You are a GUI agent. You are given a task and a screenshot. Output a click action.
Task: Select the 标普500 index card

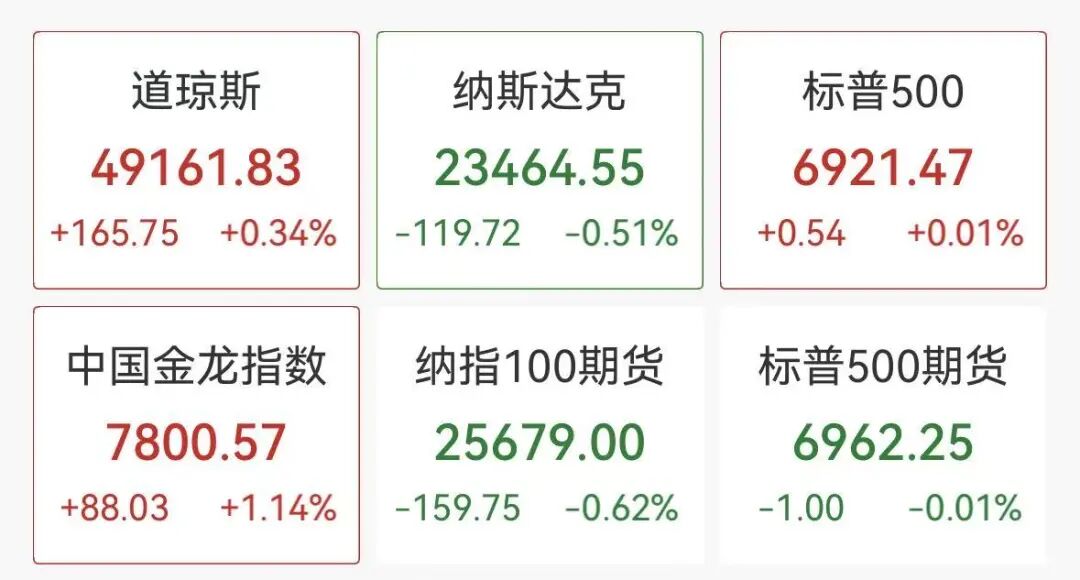tap(883, 160)
